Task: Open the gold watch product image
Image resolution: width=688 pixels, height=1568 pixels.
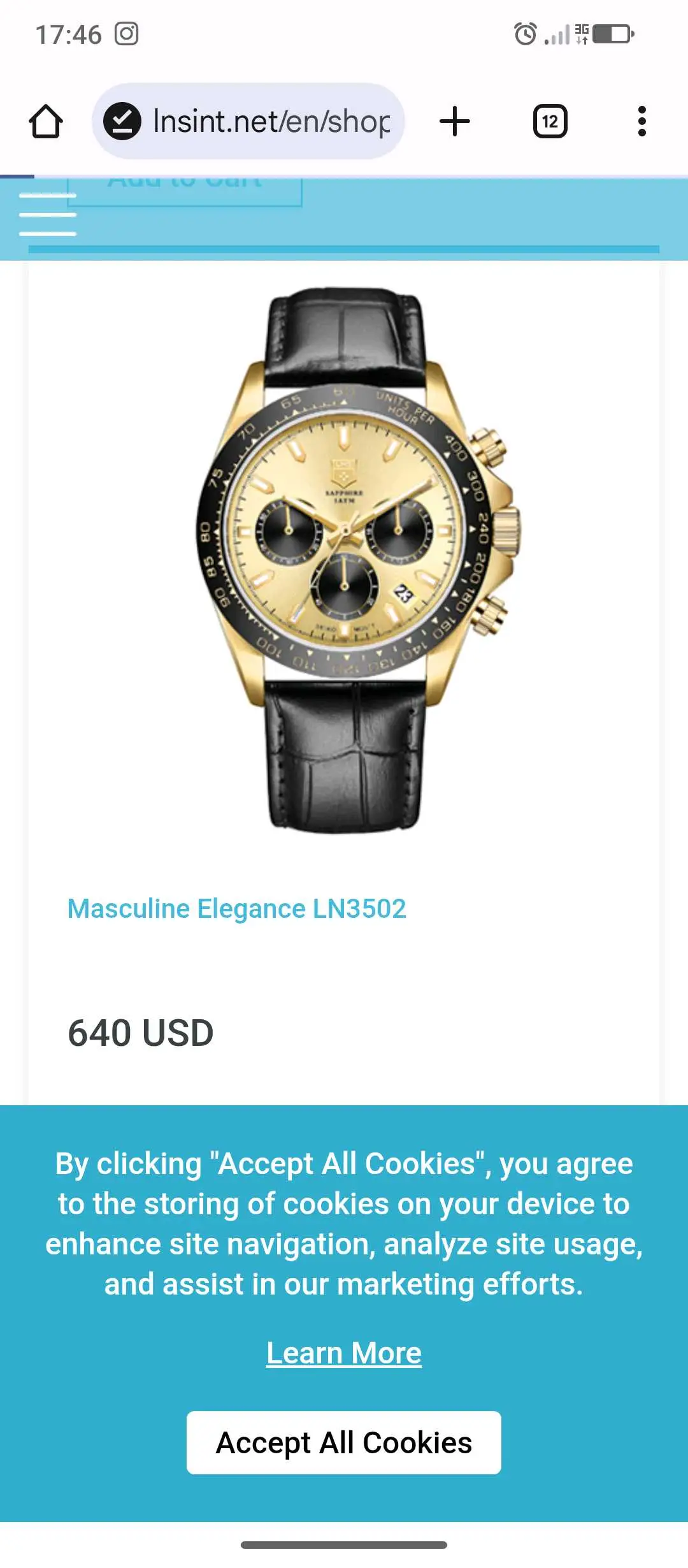Action: click(x=357, y=560)
